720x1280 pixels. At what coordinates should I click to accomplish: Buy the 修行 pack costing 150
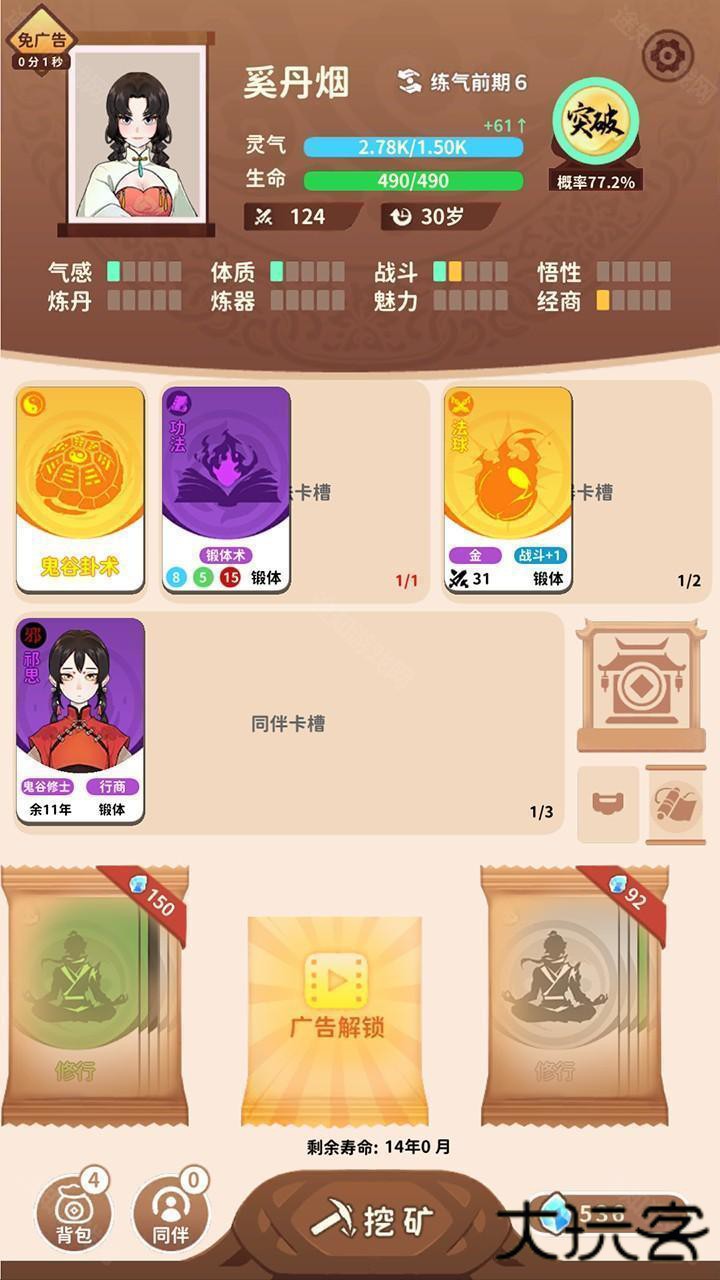click(x=95, y=995)
